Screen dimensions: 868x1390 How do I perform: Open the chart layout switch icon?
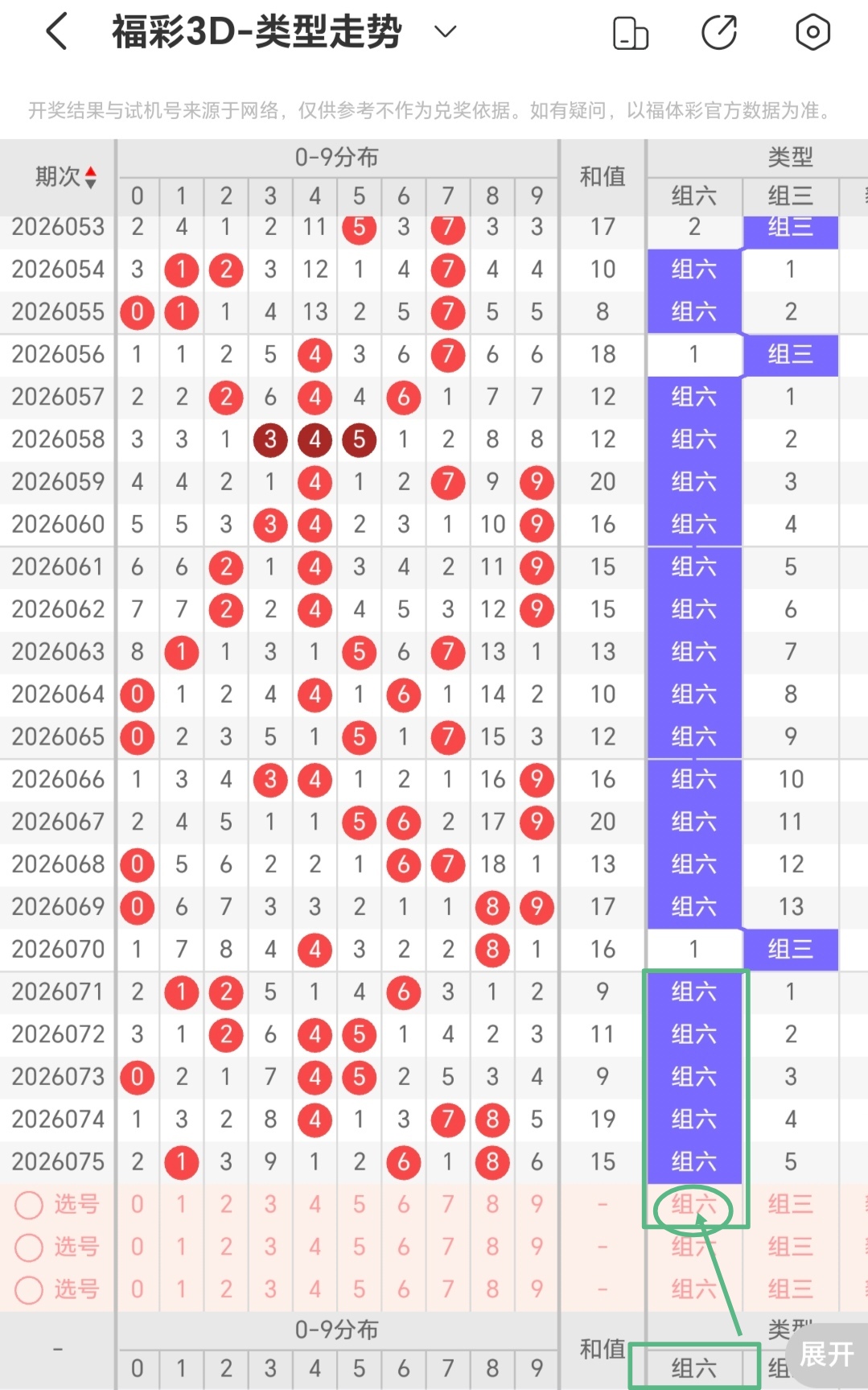click(x=631, y=32)
